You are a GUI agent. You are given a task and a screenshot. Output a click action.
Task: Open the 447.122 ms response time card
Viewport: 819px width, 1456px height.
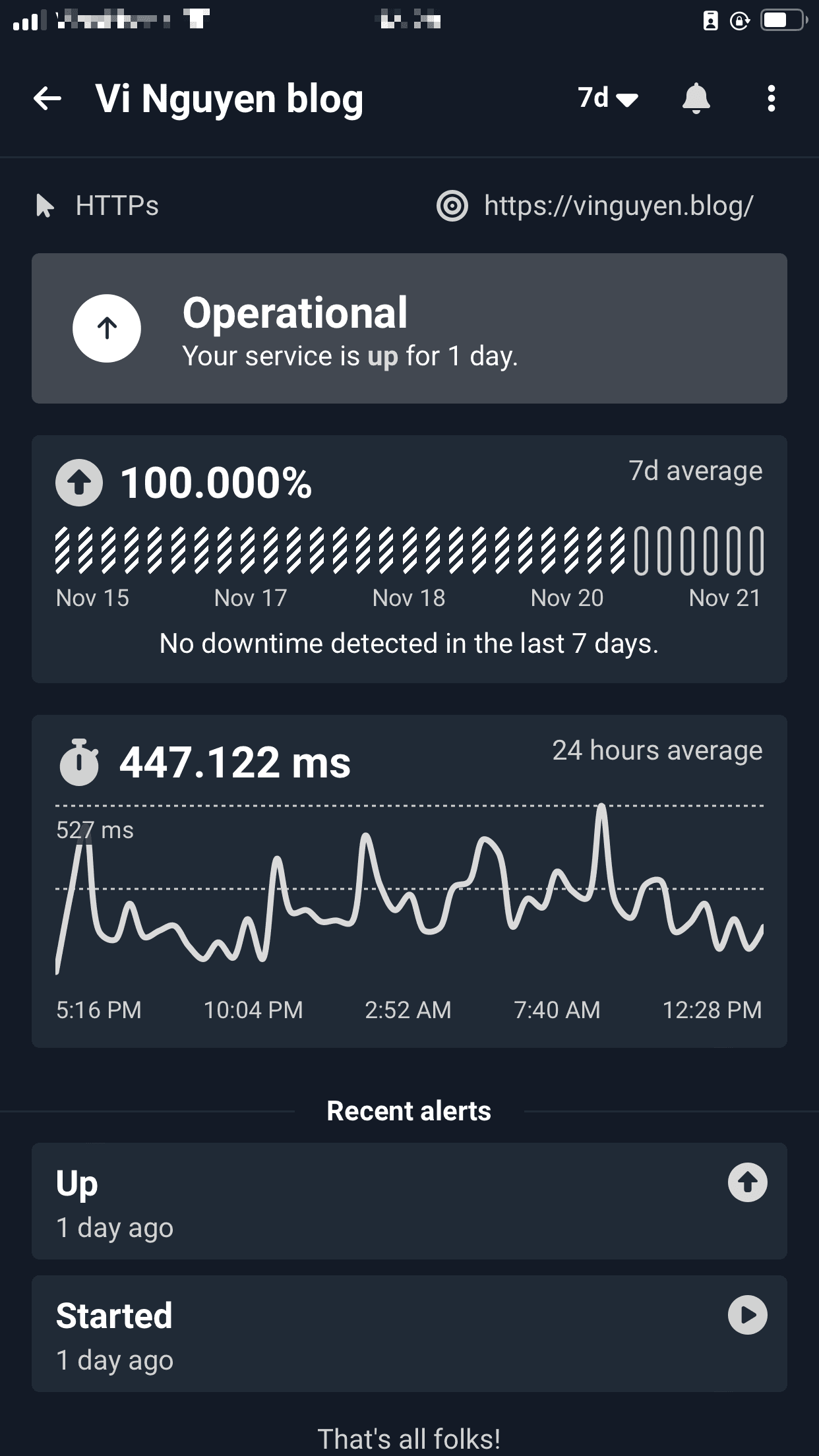[409, 880]
